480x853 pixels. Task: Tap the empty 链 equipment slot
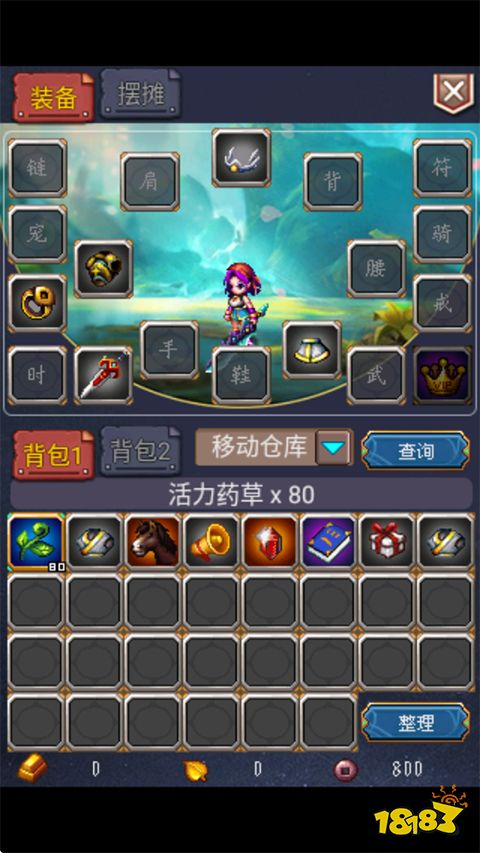[x=38, y=168]
